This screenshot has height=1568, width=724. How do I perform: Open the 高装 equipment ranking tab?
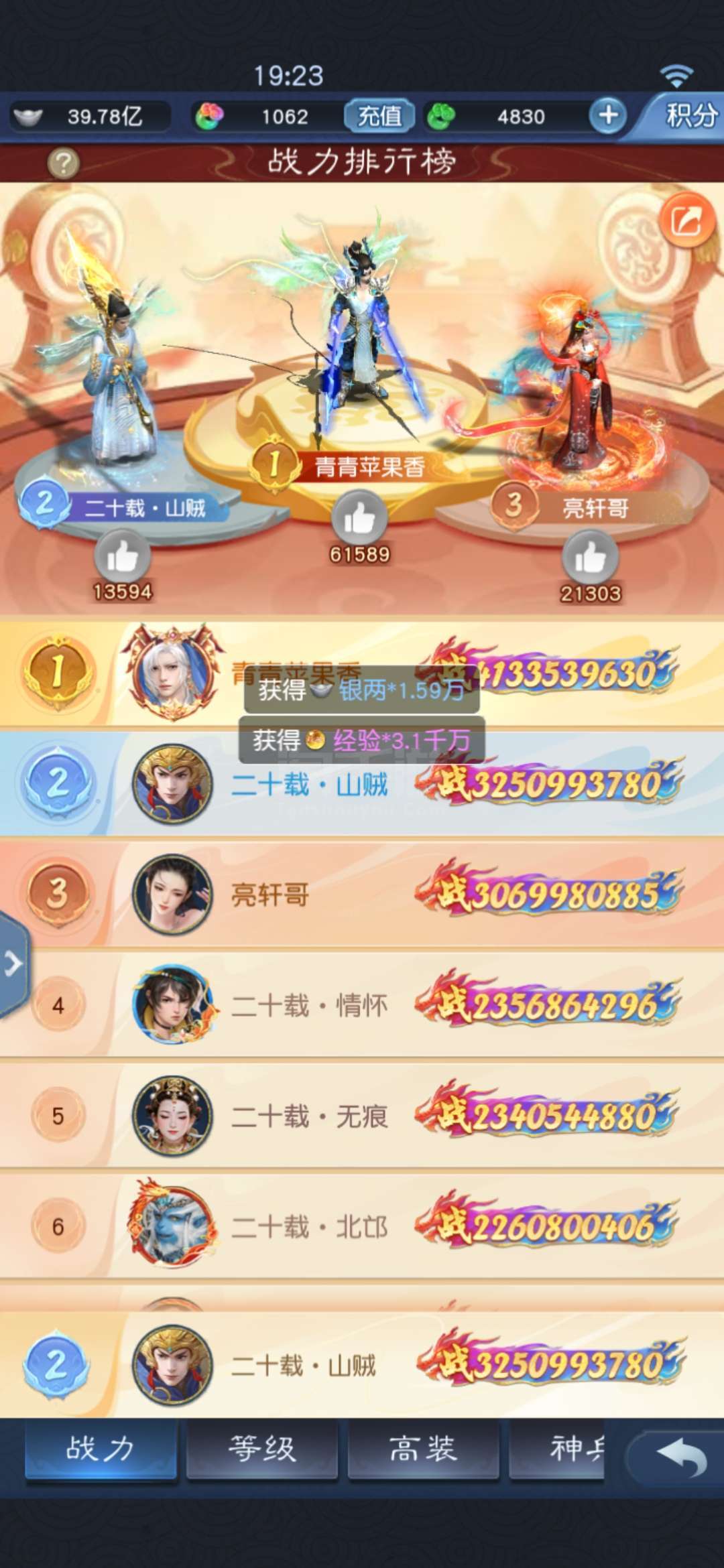(x=423, y=1449)
